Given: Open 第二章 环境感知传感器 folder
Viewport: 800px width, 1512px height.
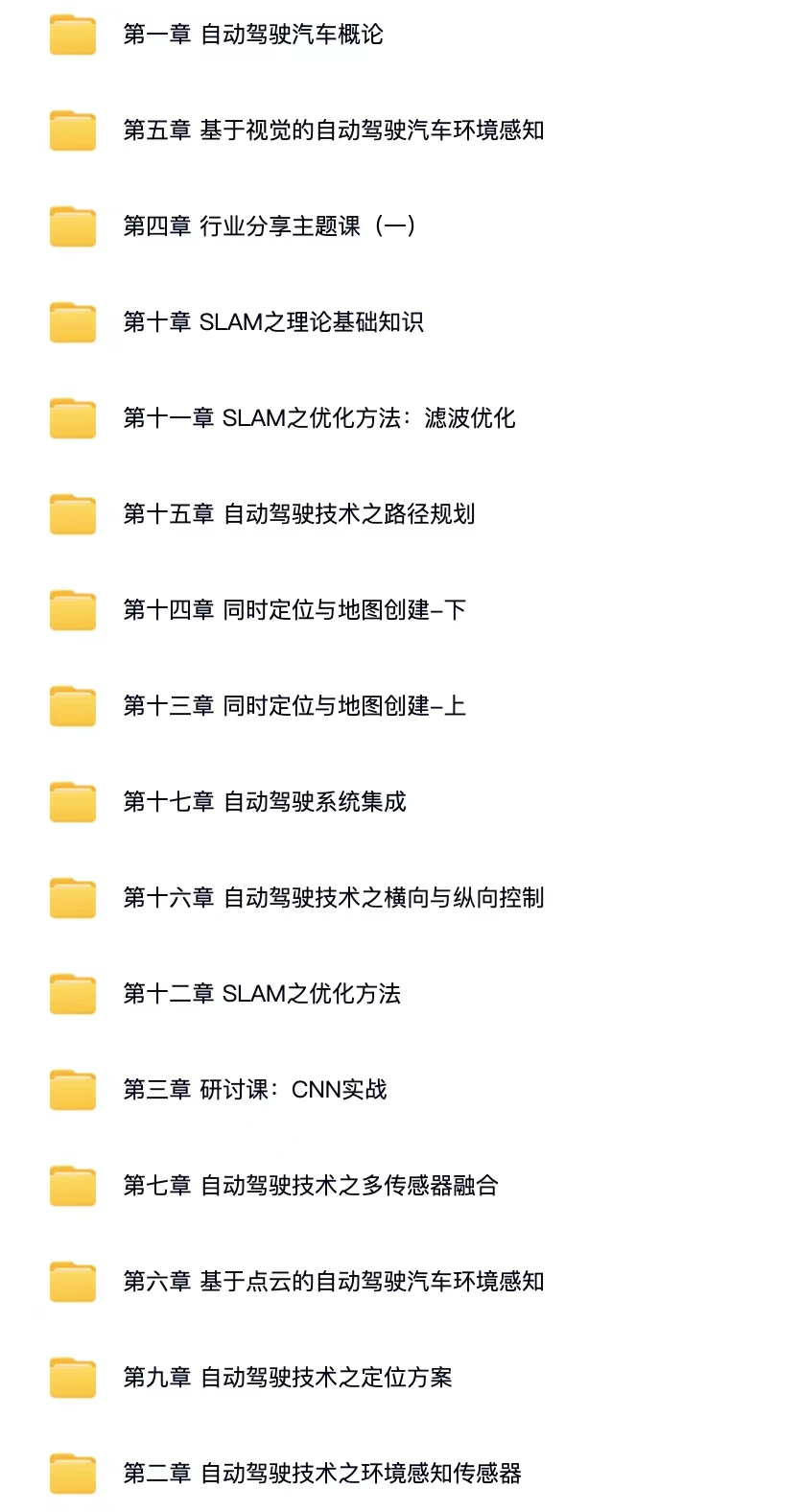Looking at the screenshot, I should [321, 1474].
